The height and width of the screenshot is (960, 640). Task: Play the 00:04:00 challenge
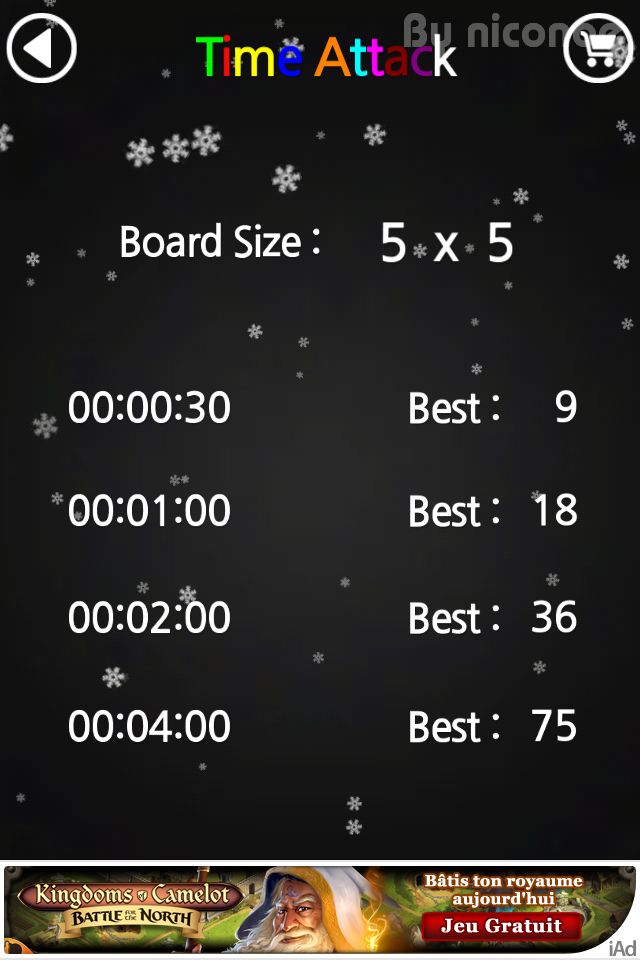pos(150,726)
